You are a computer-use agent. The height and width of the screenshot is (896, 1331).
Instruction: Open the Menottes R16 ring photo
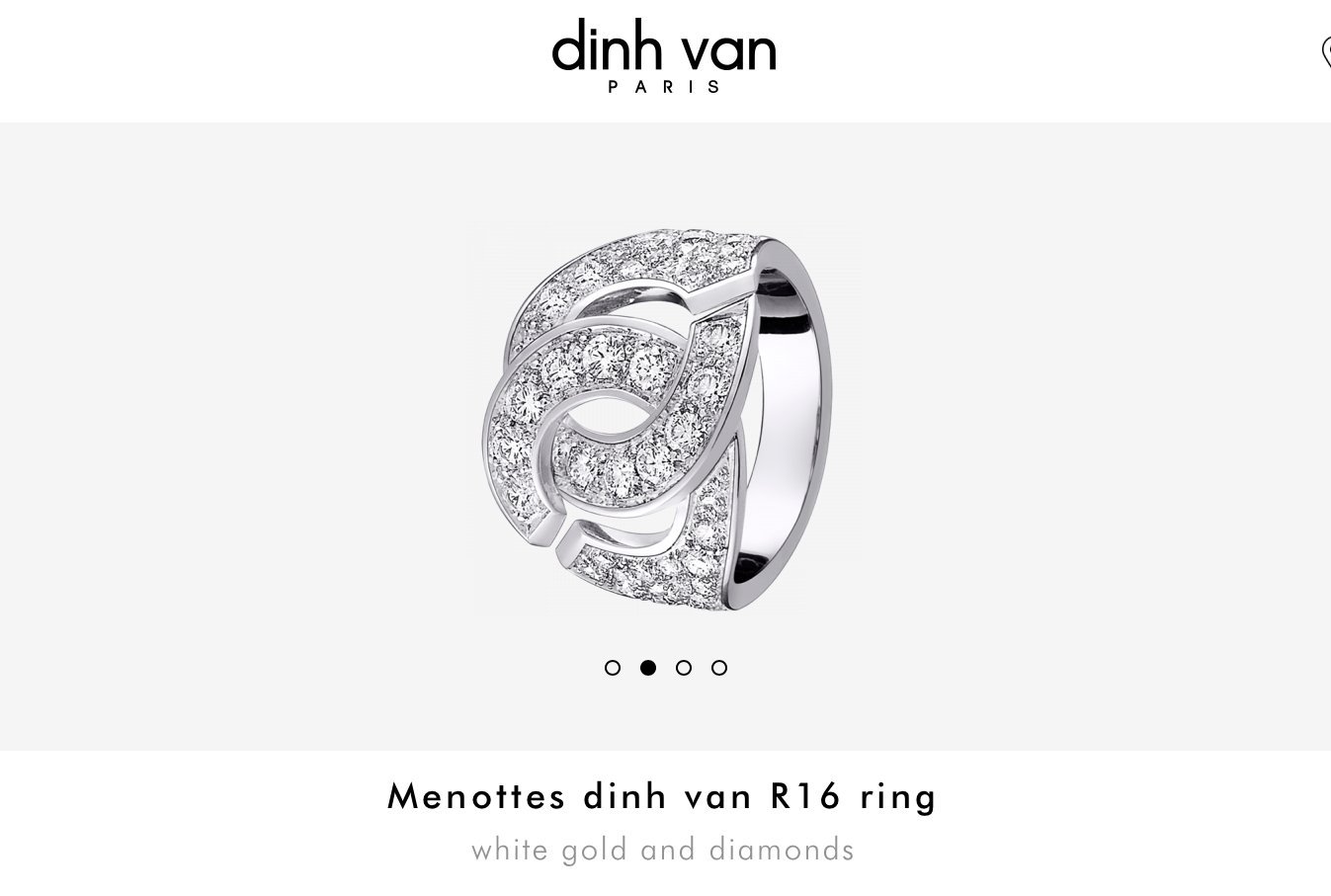[x=663, y=420]
